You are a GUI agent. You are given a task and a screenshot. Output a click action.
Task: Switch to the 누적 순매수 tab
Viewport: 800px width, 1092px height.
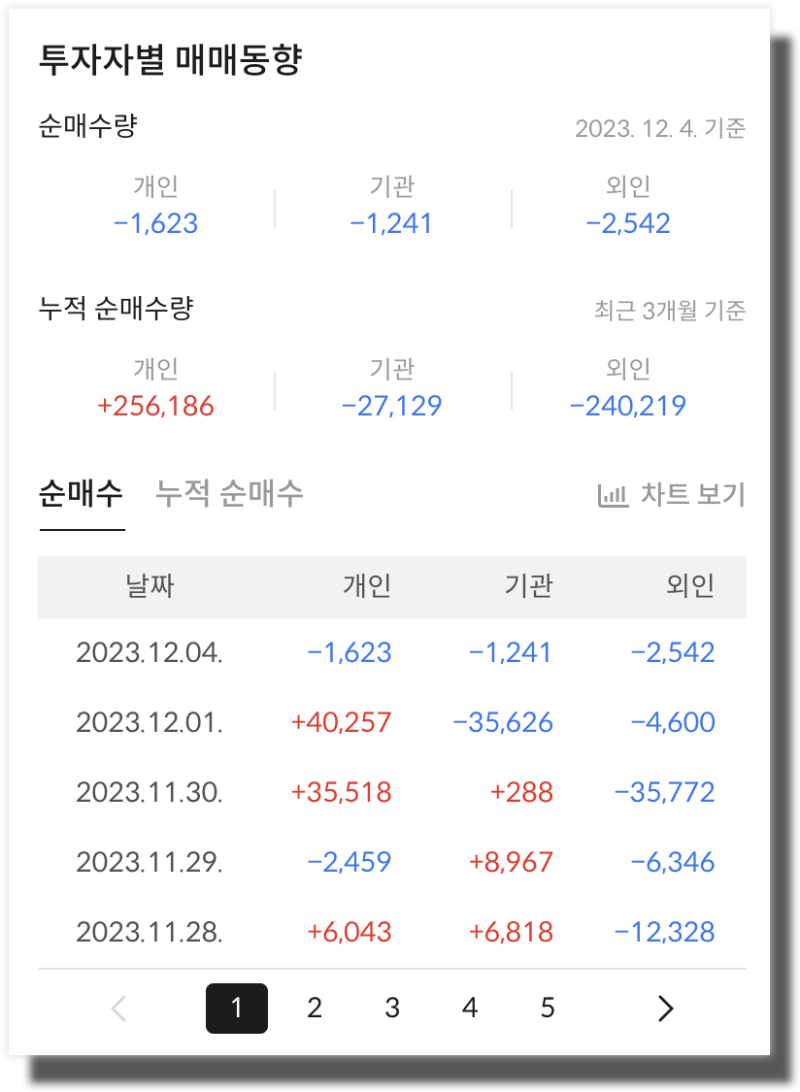tap(230, 493)
